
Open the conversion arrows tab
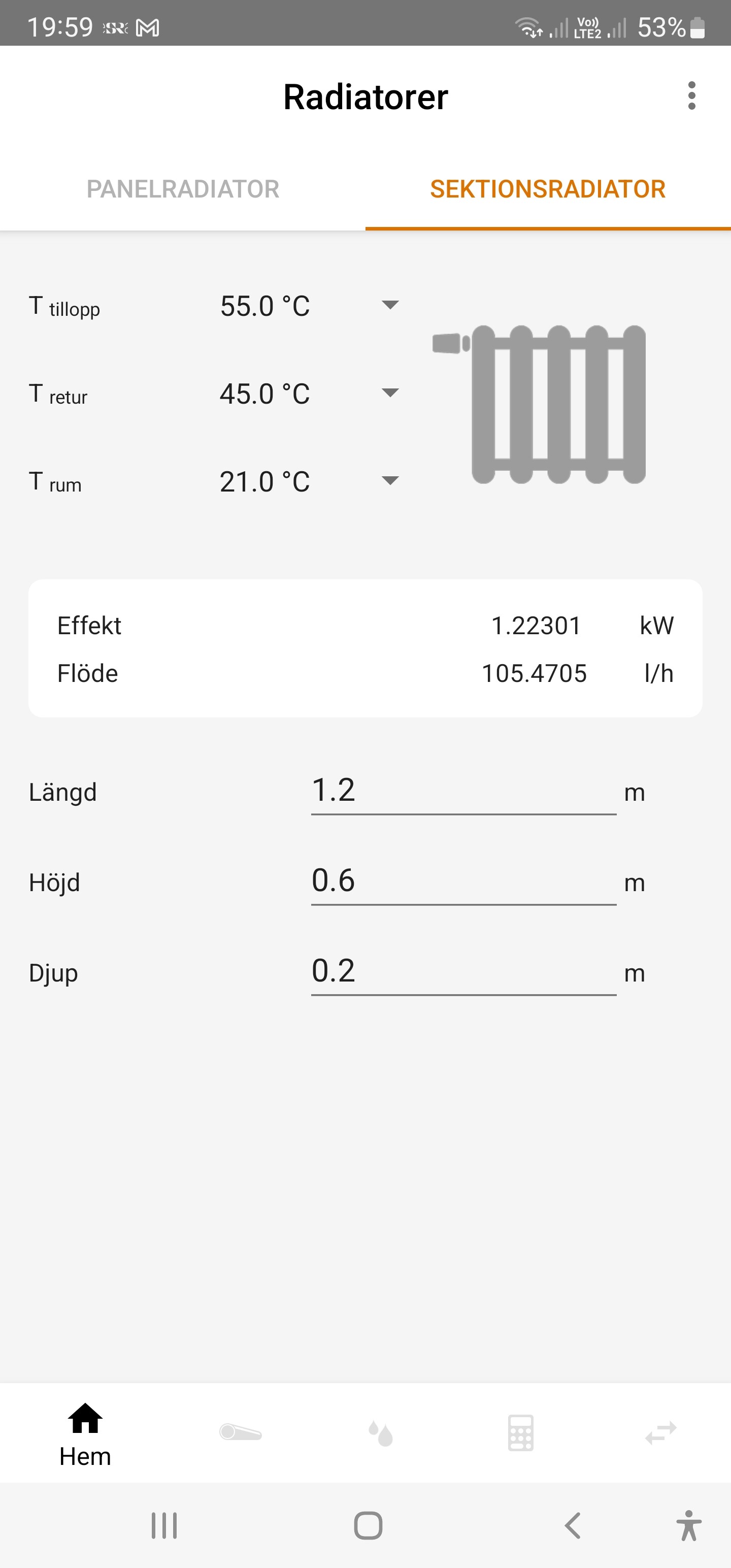(x=660, y=1433)
